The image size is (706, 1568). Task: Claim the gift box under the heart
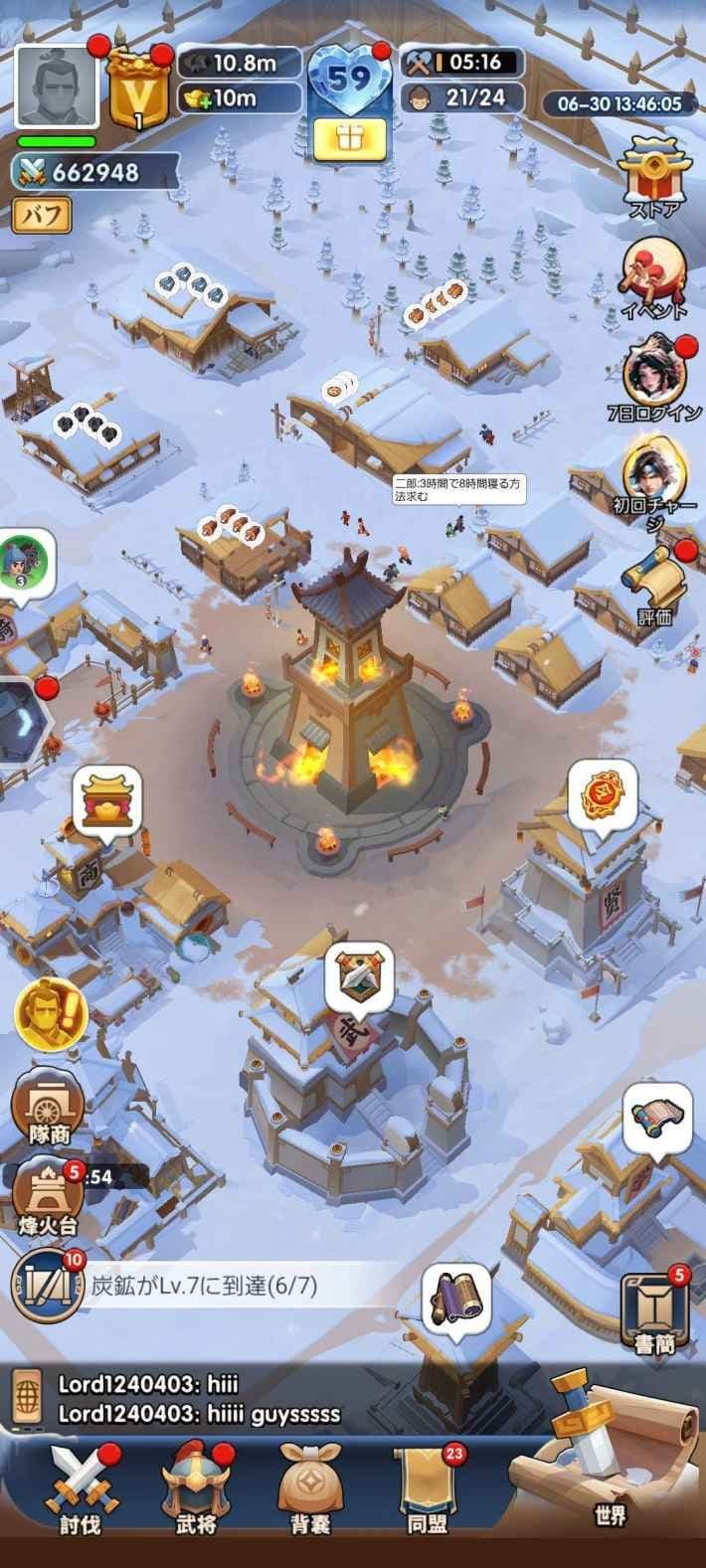[x=349, y=139]
